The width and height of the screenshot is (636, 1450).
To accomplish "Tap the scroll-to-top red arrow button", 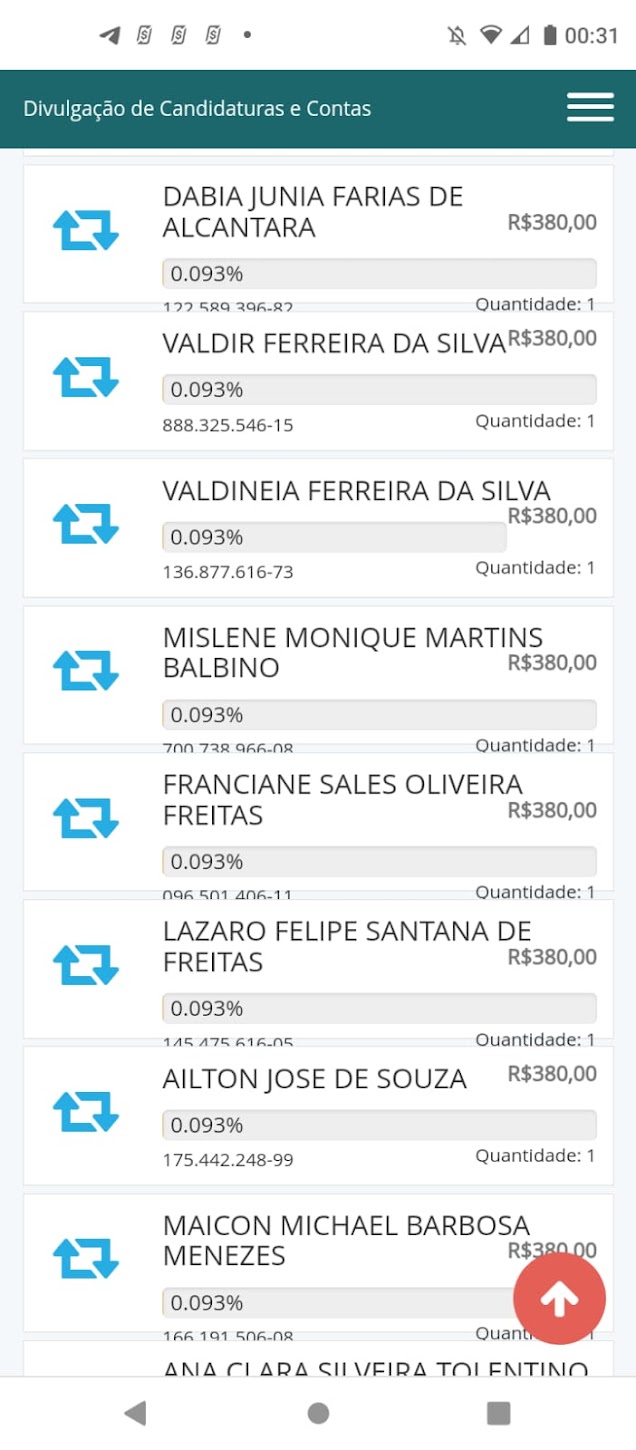I will pos(559,1298).
